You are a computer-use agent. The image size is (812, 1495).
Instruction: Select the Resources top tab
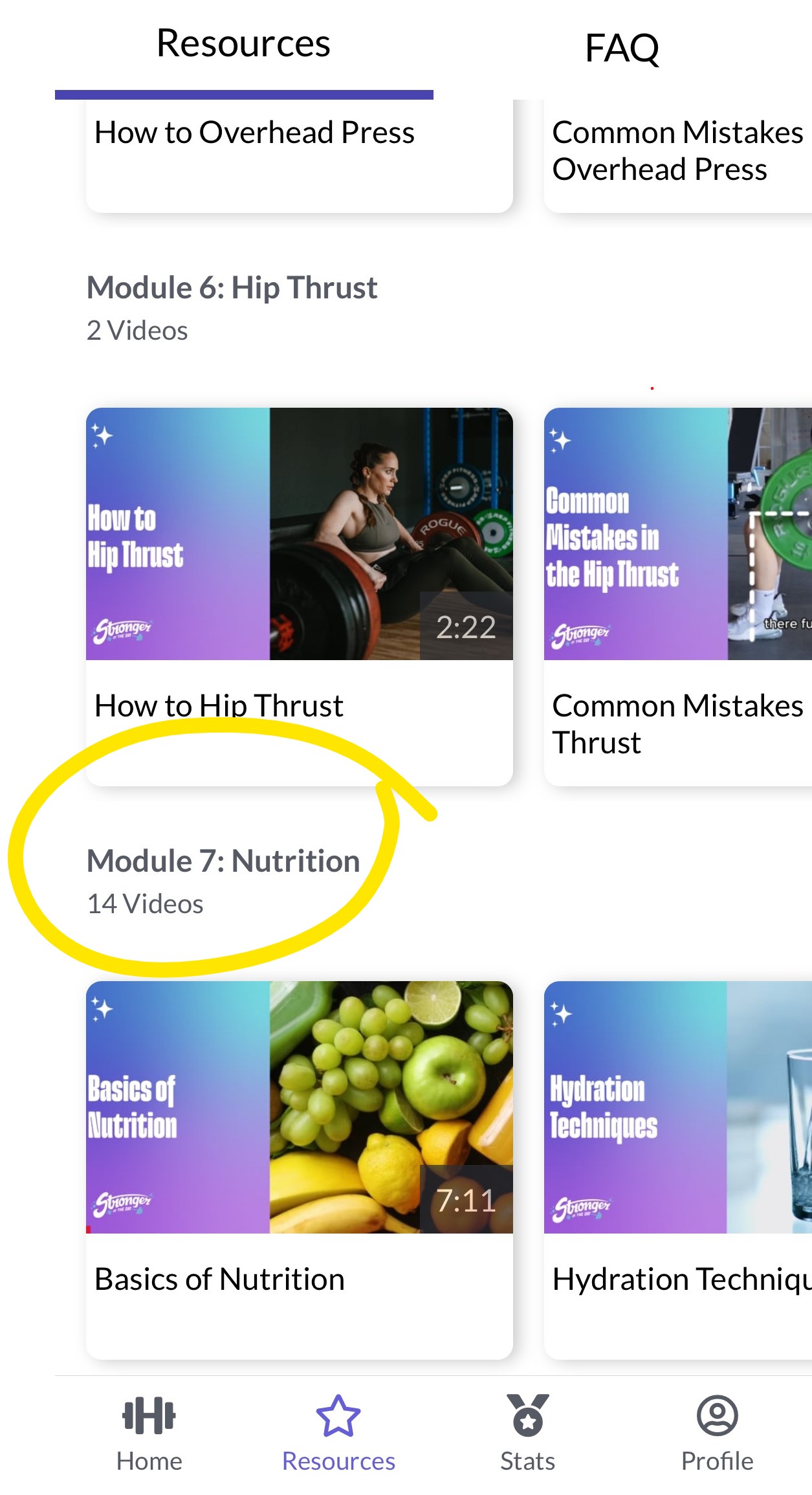(243, 45)
